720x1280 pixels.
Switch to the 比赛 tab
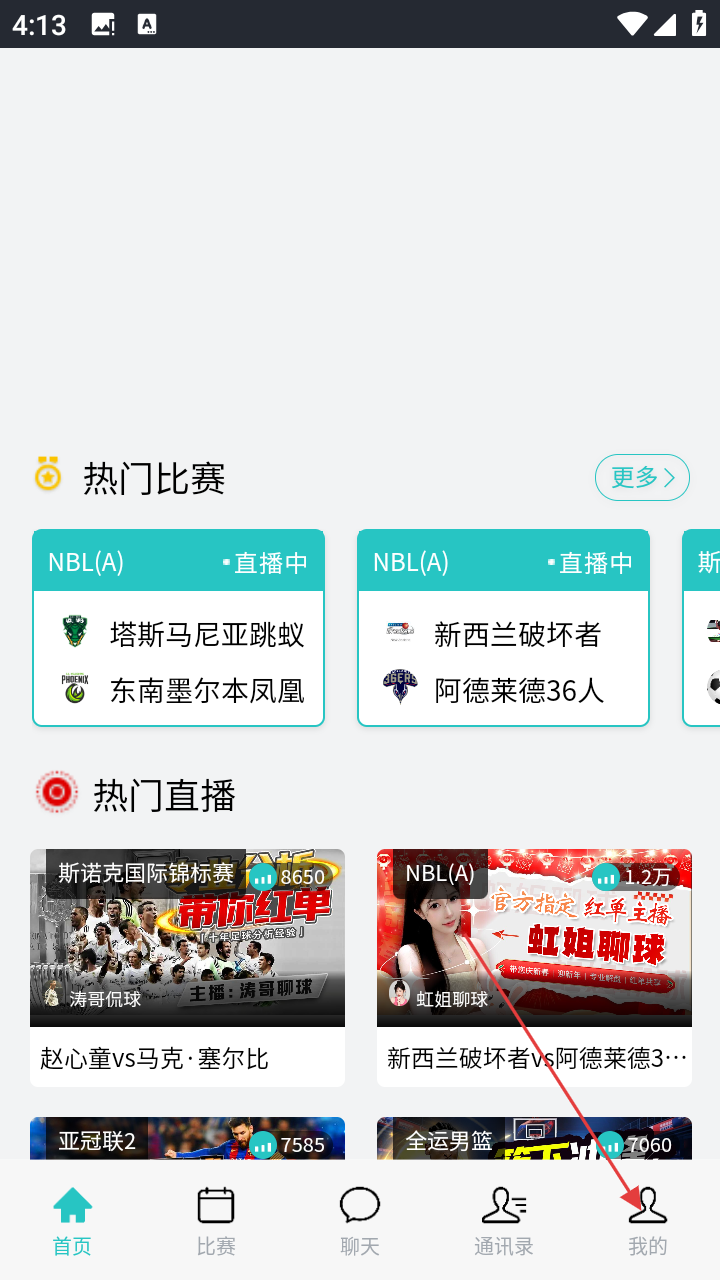coord(216,1220)
